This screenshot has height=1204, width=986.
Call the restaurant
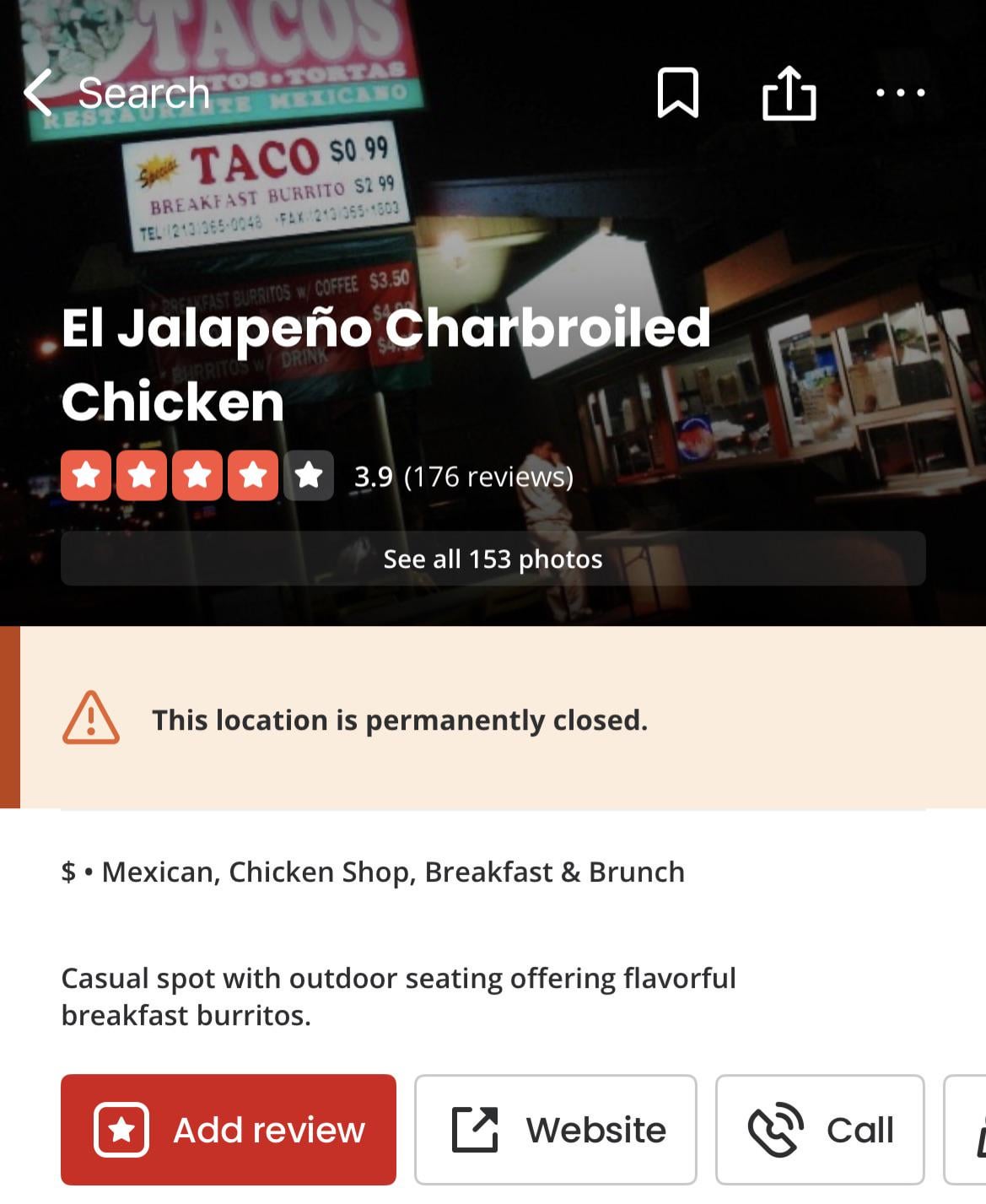coord(820,1129)
